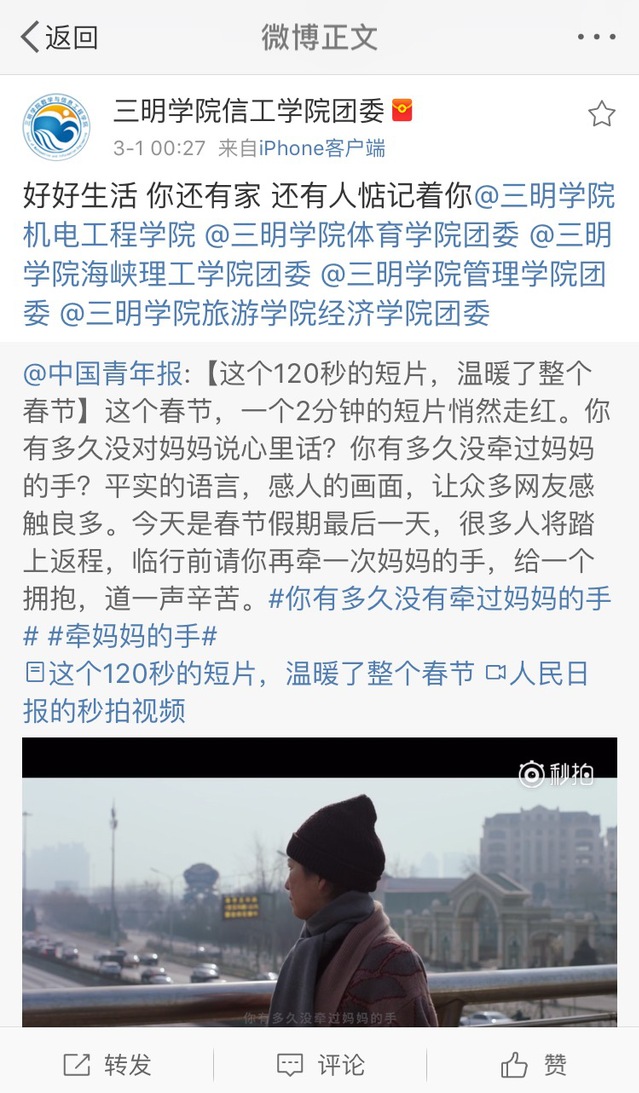Open the three-dot overflow menu
Viewport: 639px width, 1093px height.
click(596, 38)
